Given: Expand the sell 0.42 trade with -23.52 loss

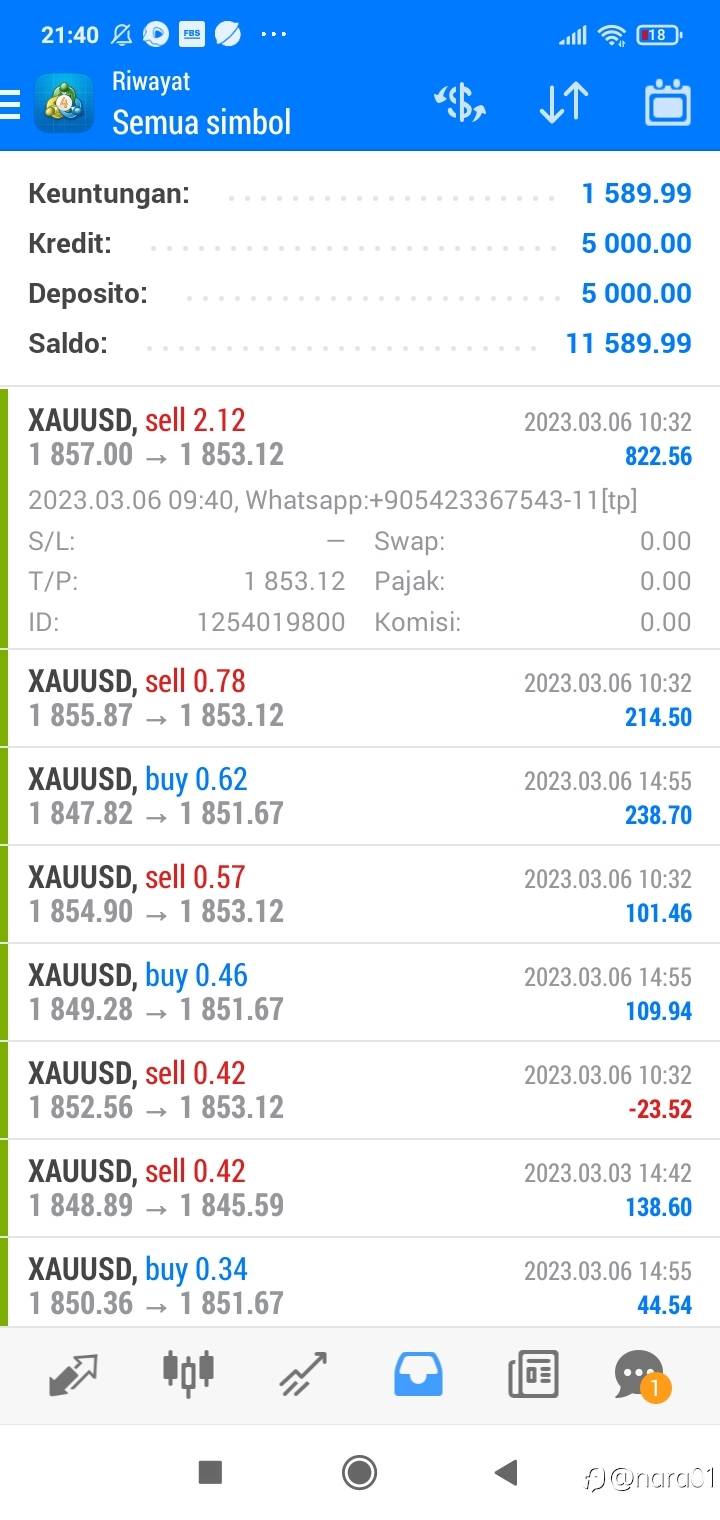Looking at the screenshot, I should (360, 1090).
